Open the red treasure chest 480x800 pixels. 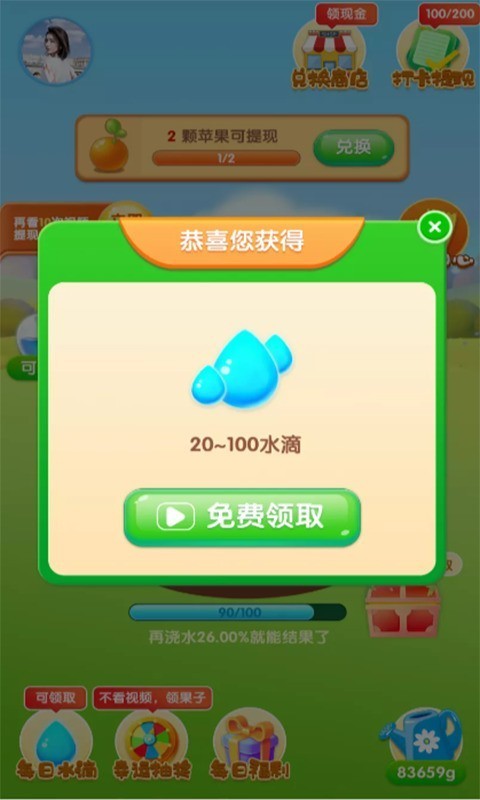click(403, 611)
